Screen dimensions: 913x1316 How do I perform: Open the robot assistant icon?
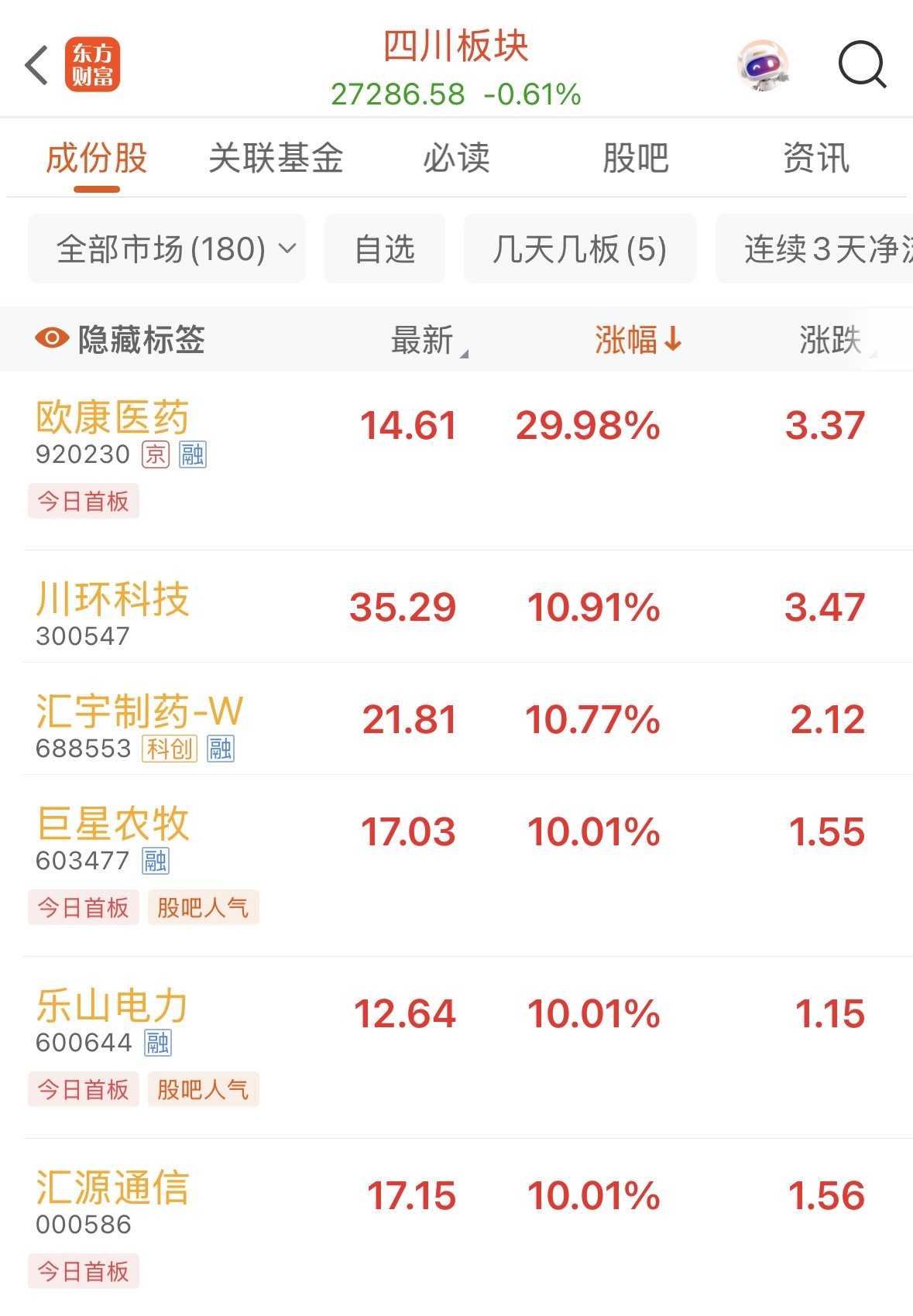(x=764, y=65)
